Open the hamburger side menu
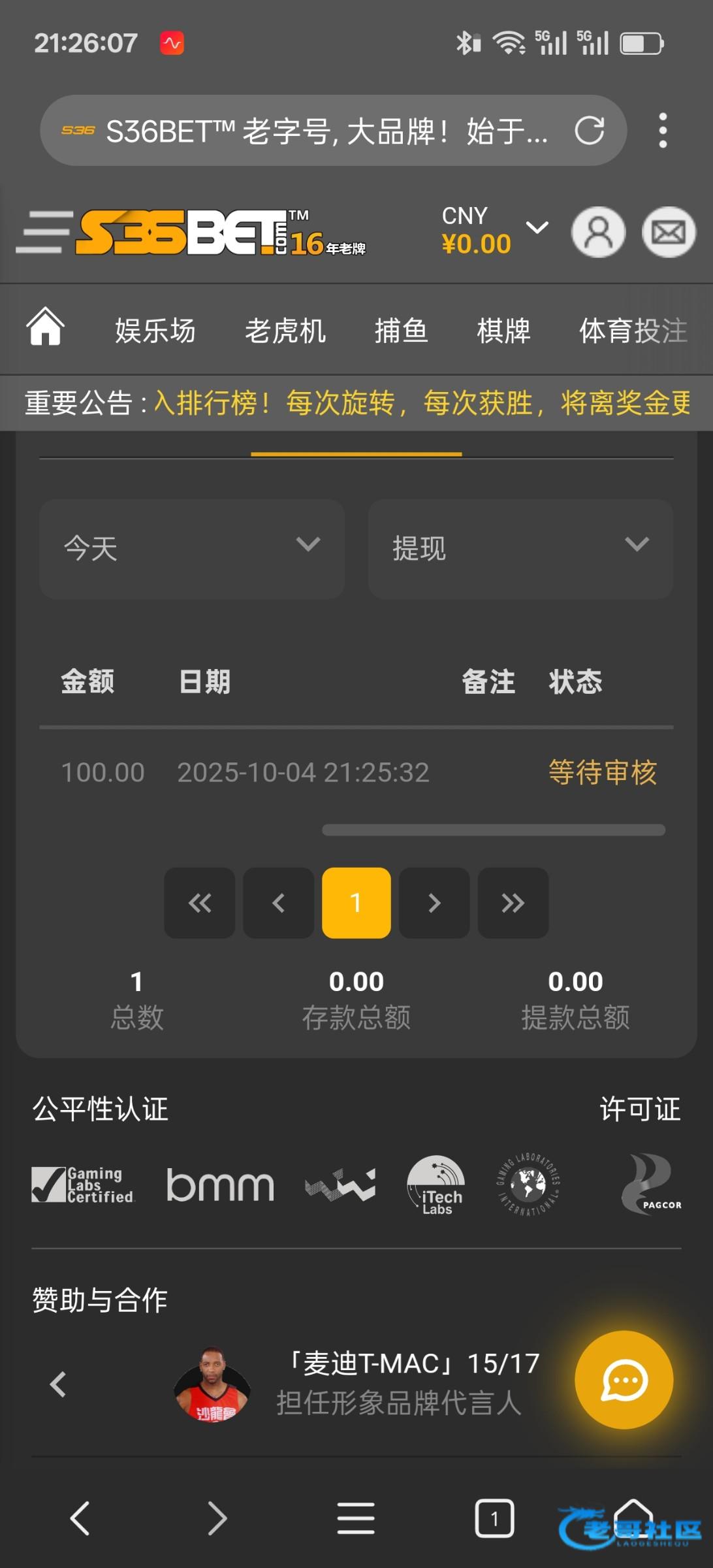 [x=44, y=232]
